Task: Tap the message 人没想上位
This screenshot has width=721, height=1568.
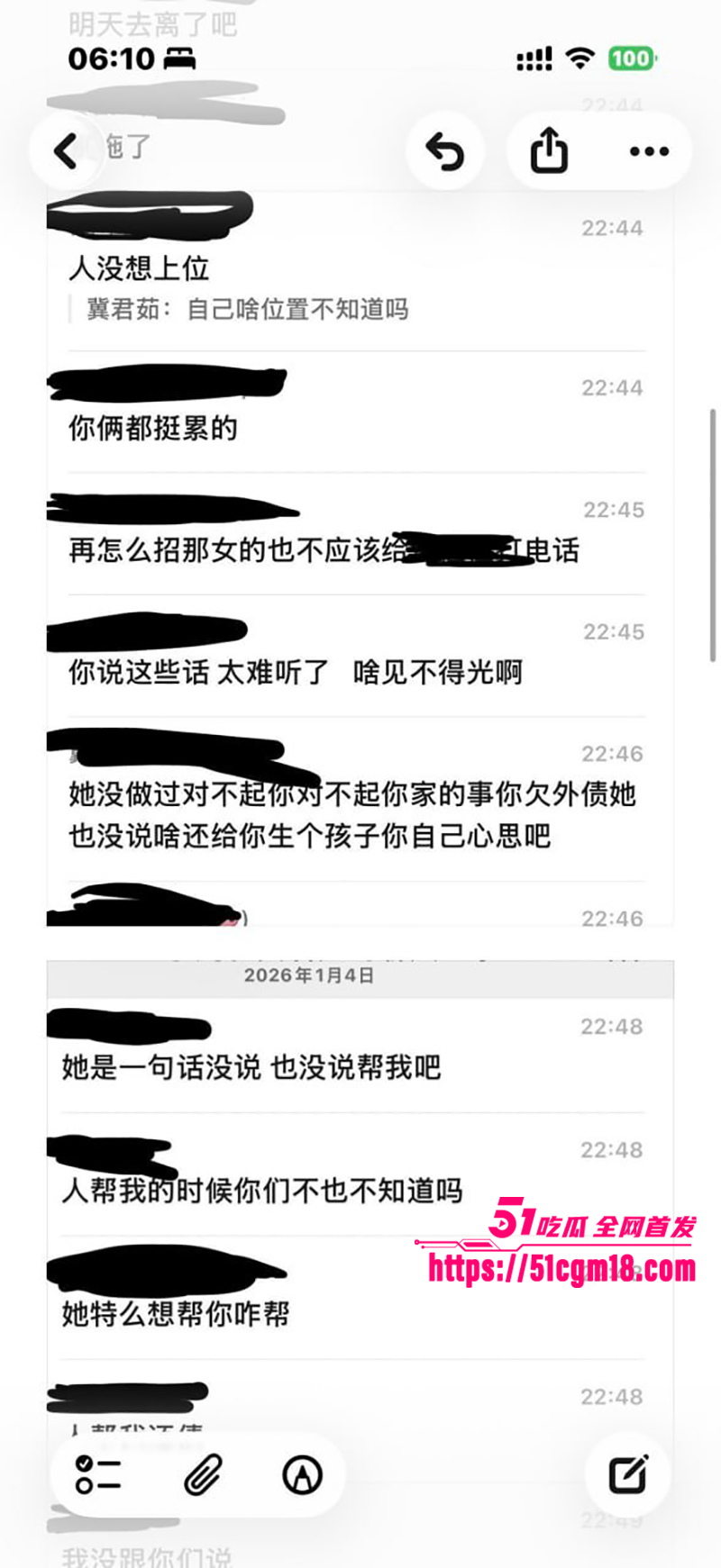Action: point(136,268)
